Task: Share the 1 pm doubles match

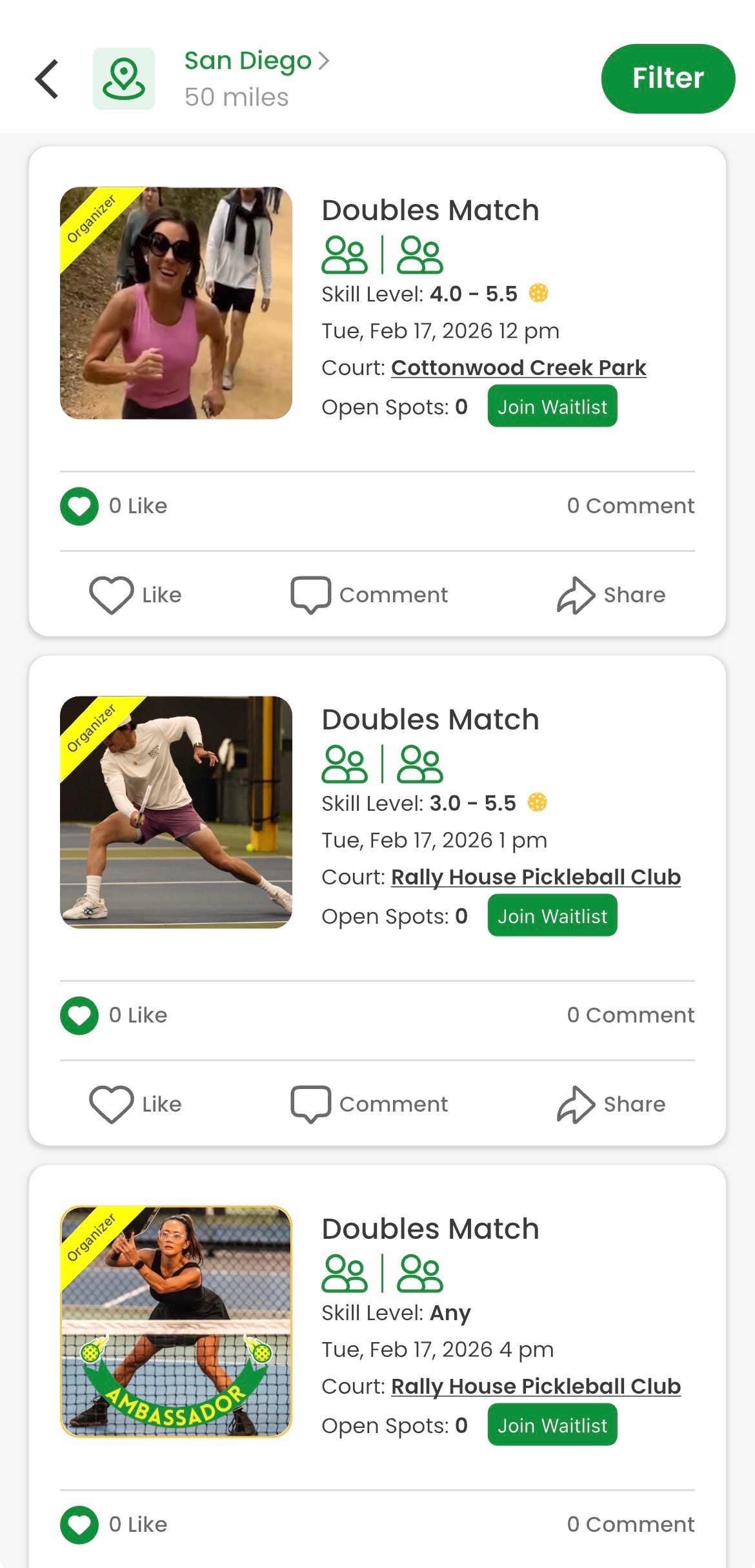Action: point(611,1104)
